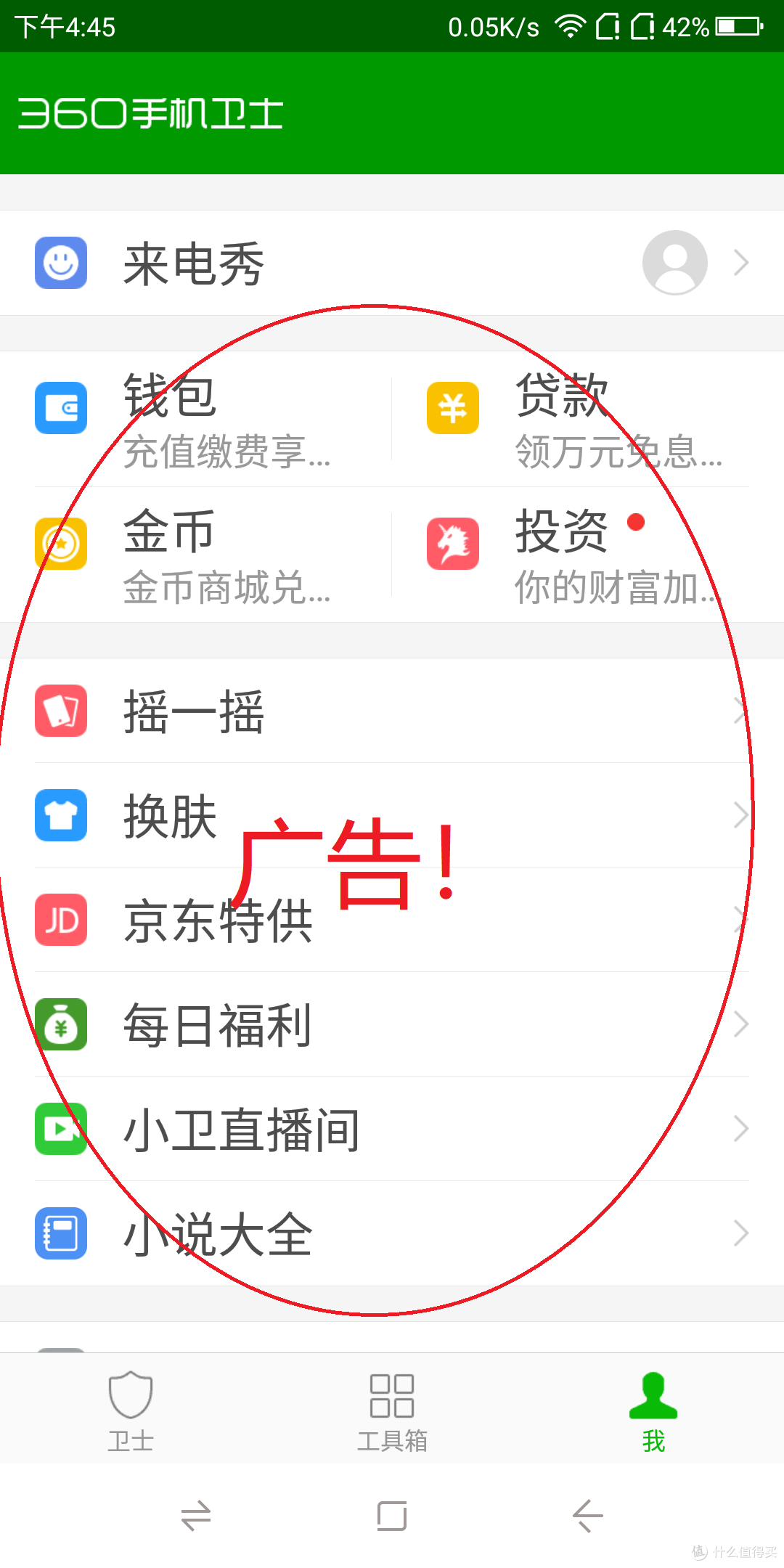Open the 金币 coin icon
784x1568 pixels.
click(61, 544)
